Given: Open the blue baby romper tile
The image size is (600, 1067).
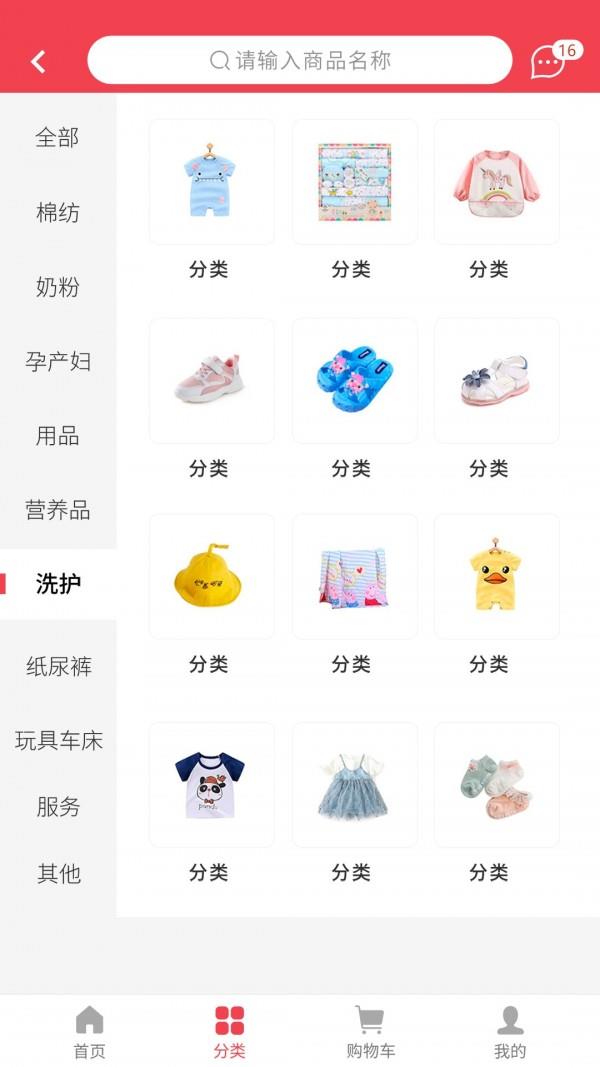Looking at the screenshot, I should [211, 182].
